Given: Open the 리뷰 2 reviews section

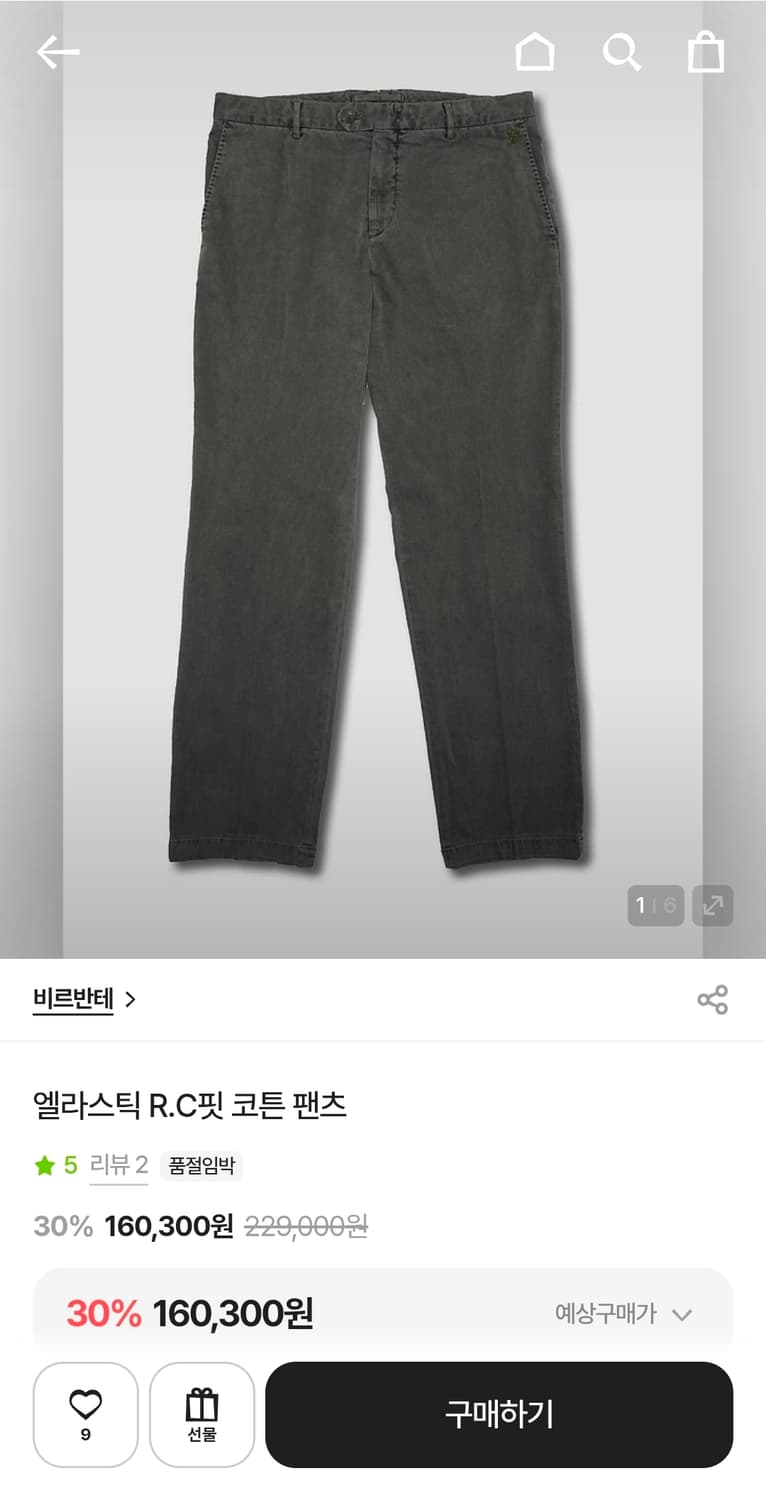Looking at the screenshot, I should coord(118,1166).
